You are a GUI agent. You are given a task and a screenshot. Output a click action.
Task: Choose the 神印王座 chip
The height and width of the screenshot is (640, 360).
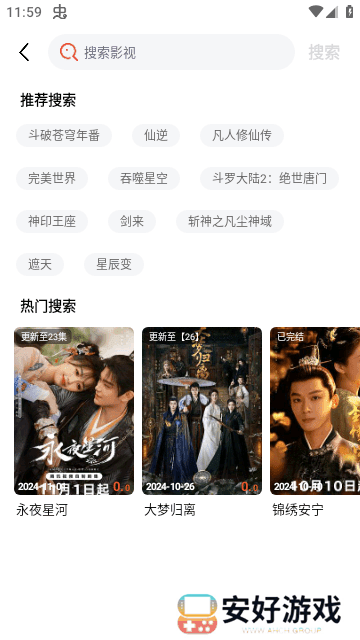tap(52, 222)
